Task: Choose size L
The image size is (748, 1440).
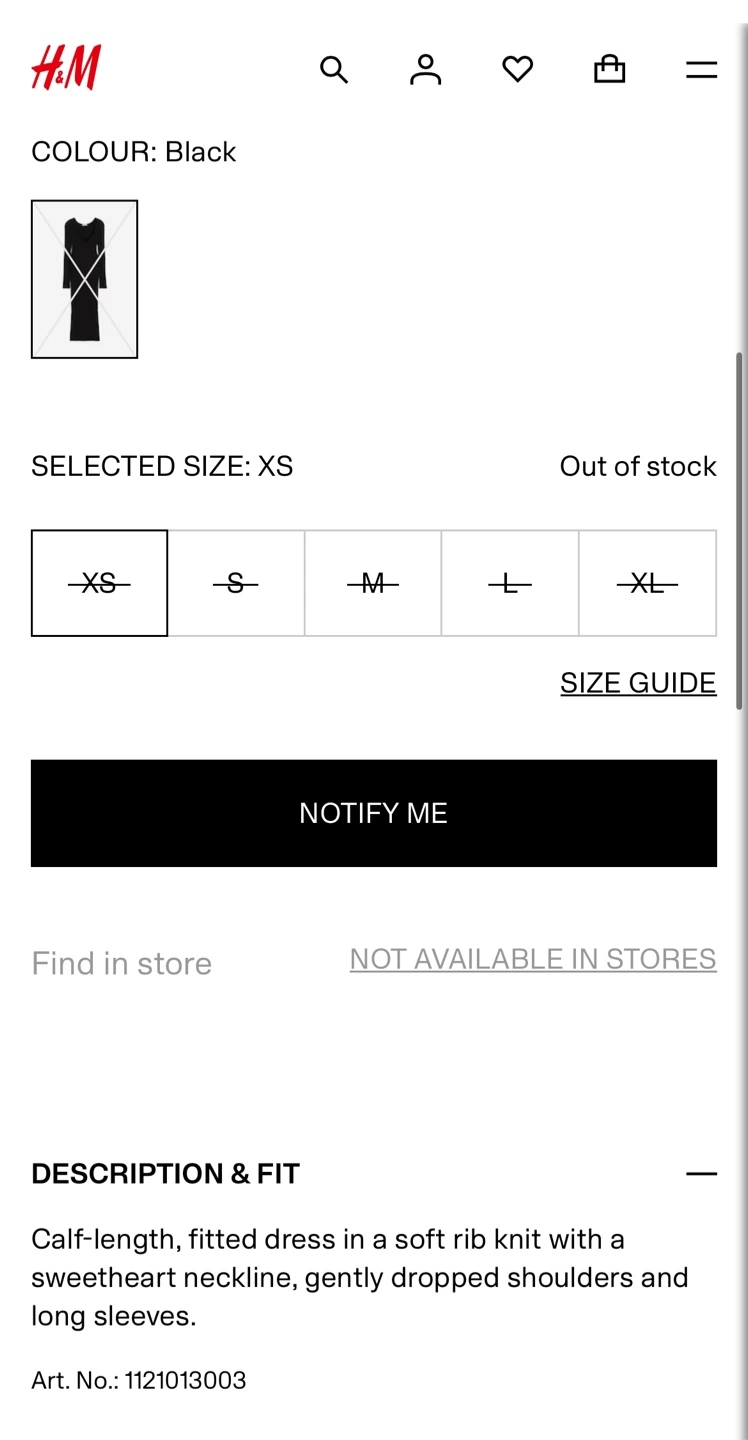Action: point(510,583)
